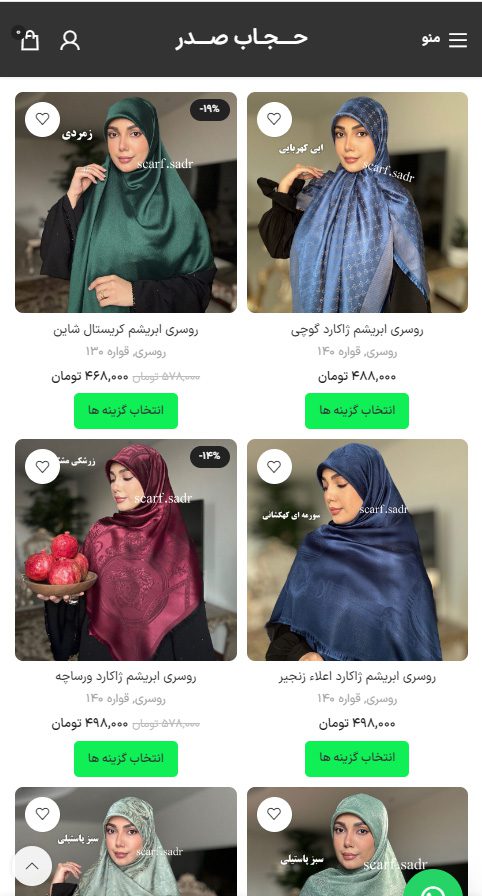Screen dimensions: 482x896
Task: Tap the scroll-to-top arrow button
Action: click(32, 866)
